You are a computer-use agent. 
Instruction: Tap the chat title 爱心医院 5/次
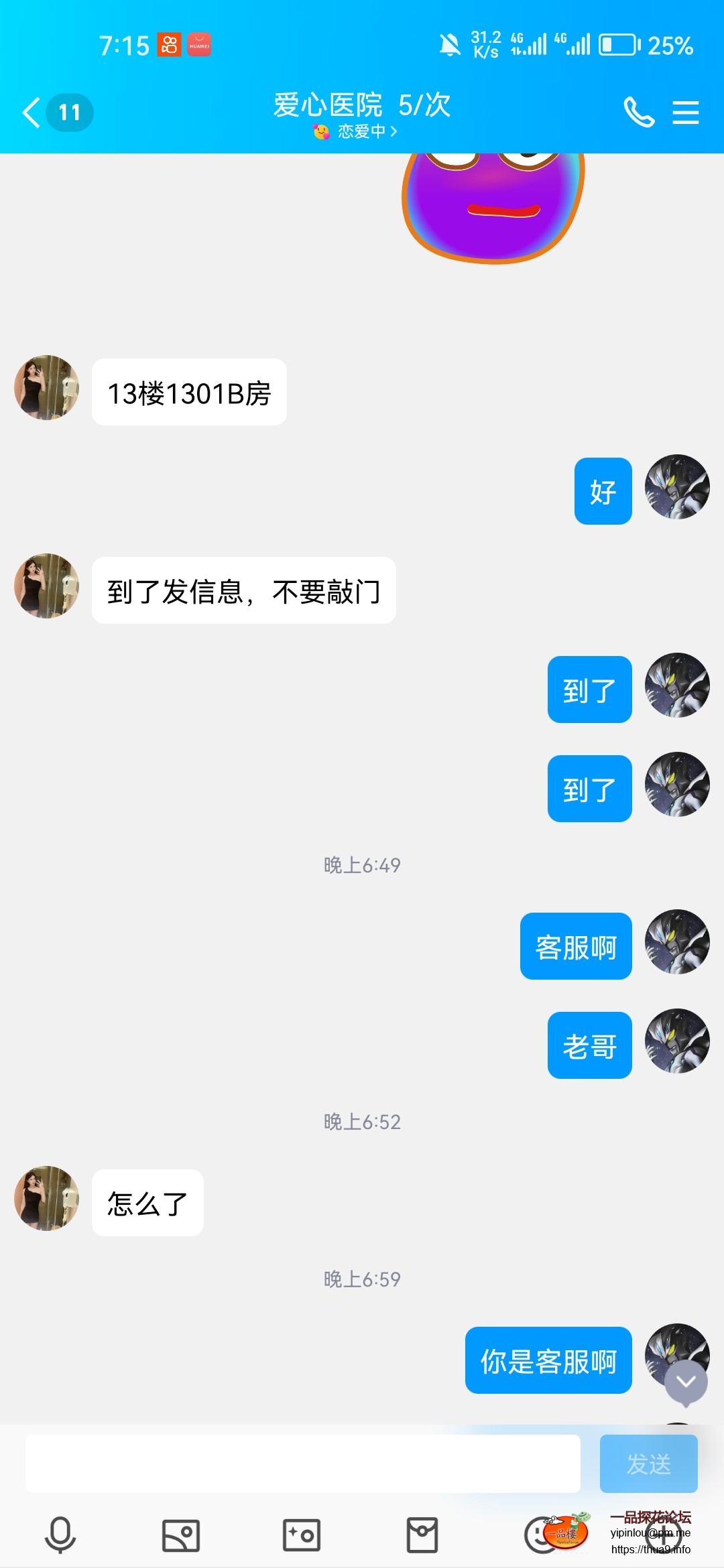tap(362, 105)
